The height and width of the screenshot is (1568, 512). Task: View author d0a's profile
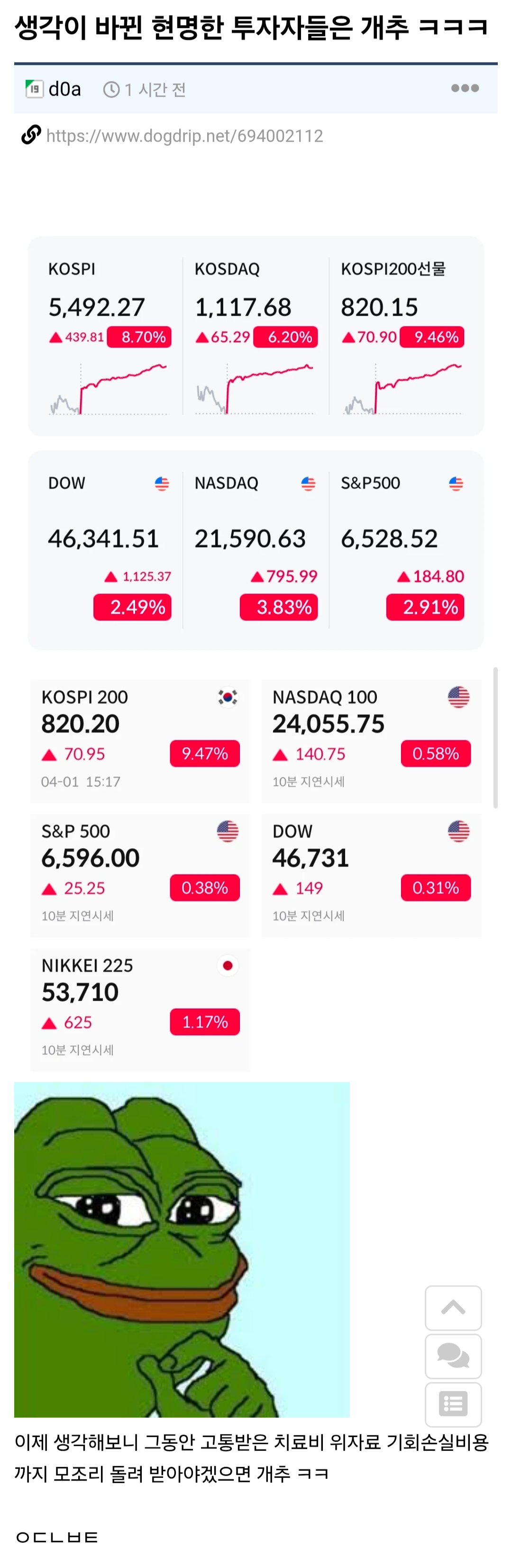tap(64, 90)
